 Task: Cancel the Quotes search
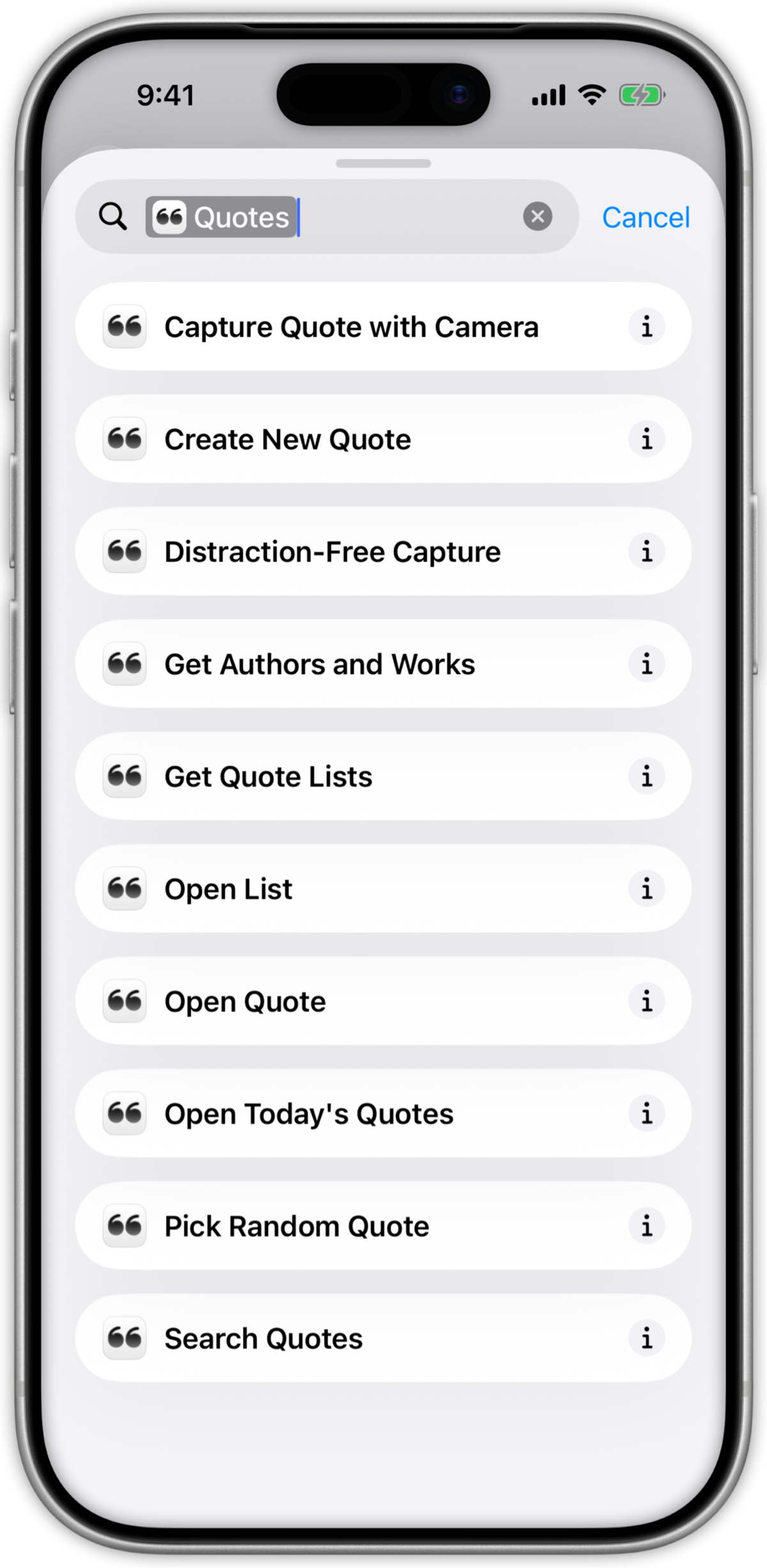pyautogui.click(x=646, y=217)
